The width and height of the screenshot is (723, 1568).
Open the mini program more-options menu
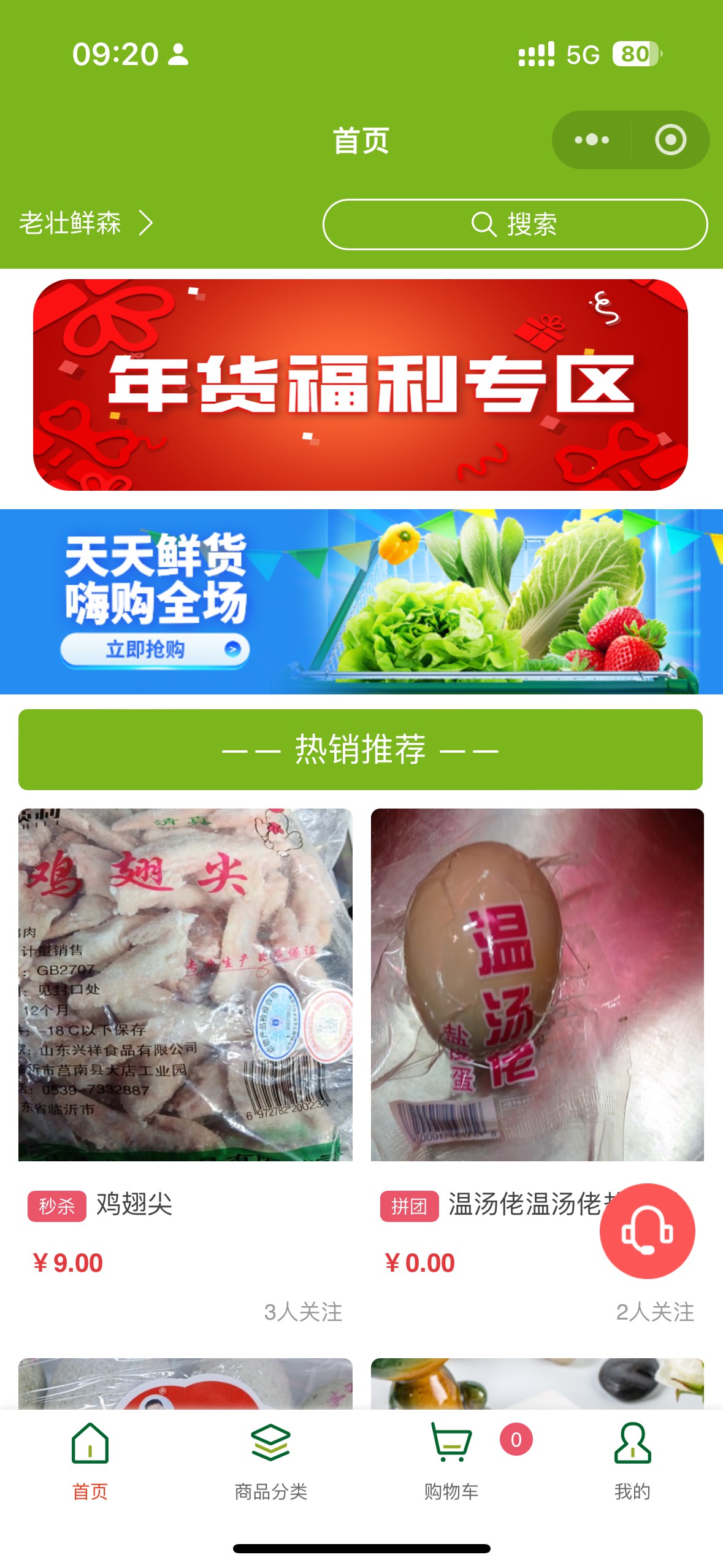(x=591, y=140)
